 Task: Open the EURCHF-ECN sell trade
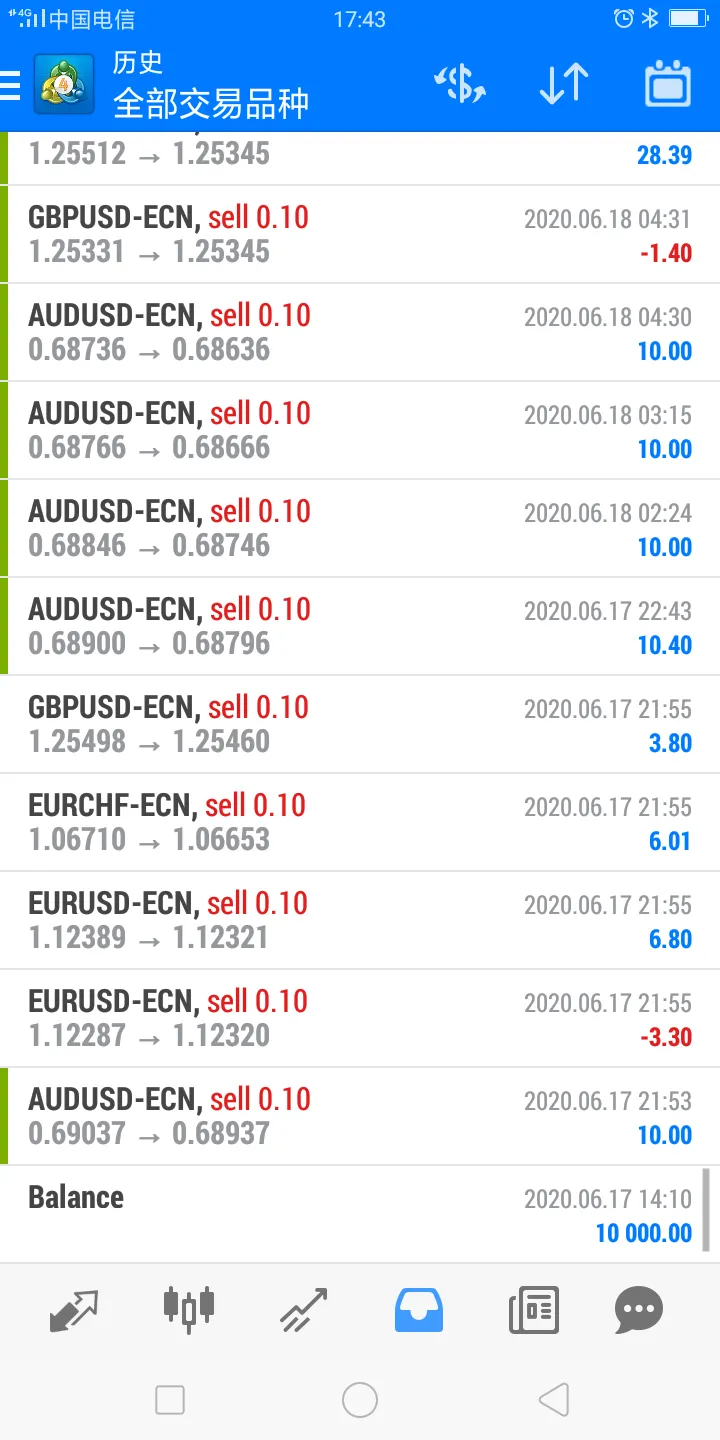pos(360,823)
